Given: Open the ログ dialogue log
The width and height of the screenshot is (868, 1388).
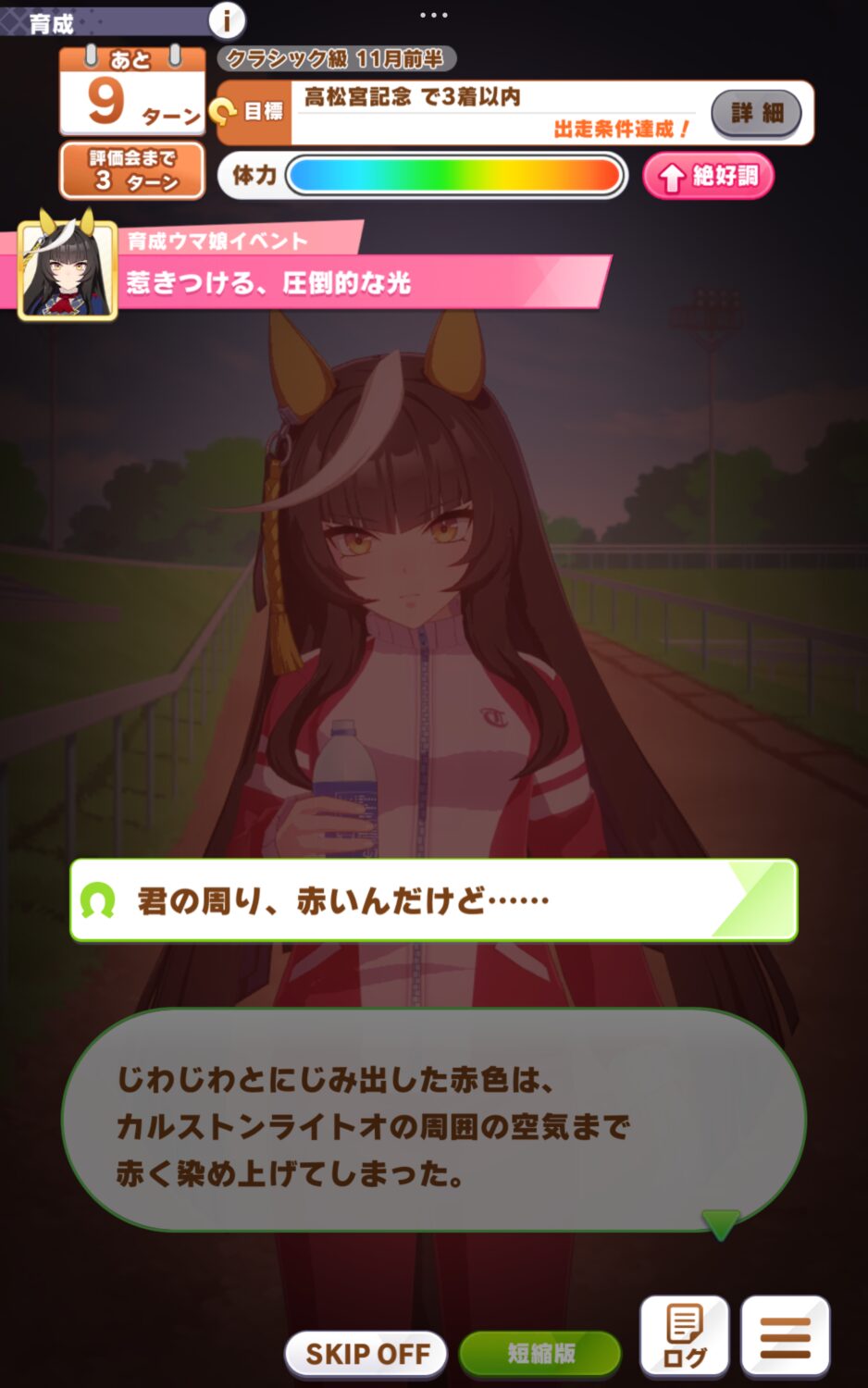Looking at the screenshot, I should (x=684, y=1337).
